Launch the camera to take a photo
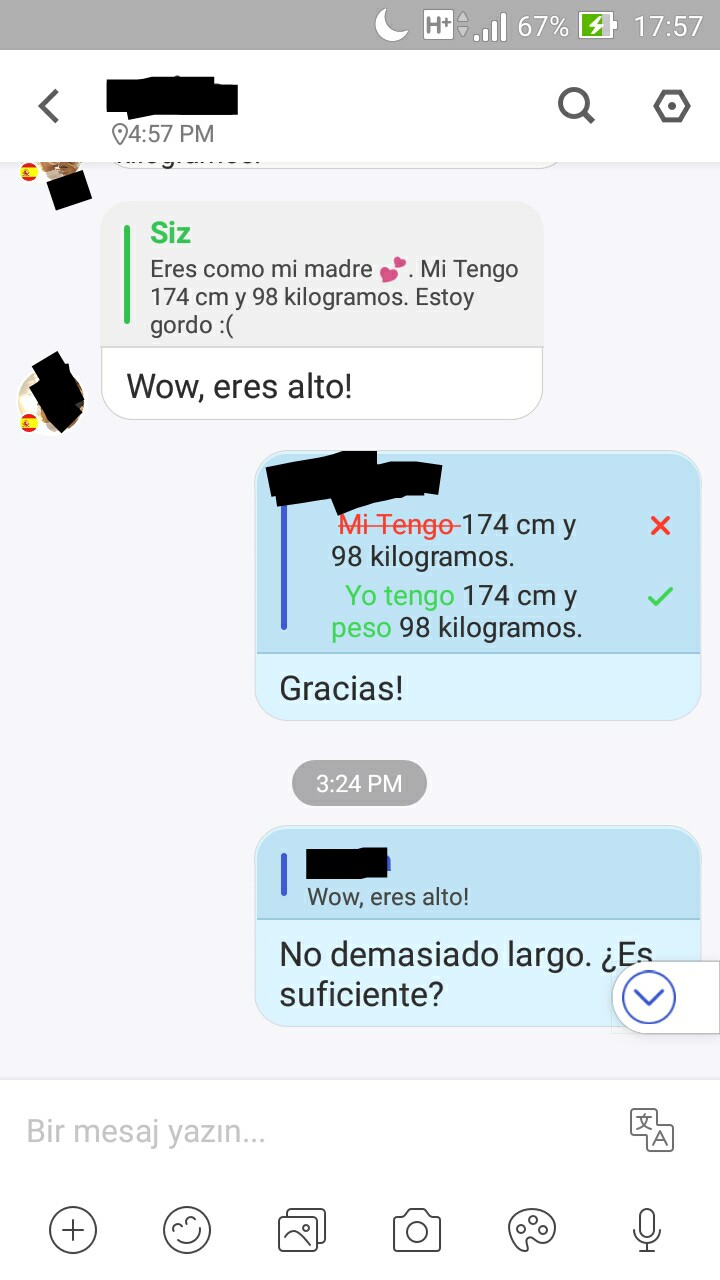Image resolution: width=720 pixels, height=1280 pixels. (417, 1229)
